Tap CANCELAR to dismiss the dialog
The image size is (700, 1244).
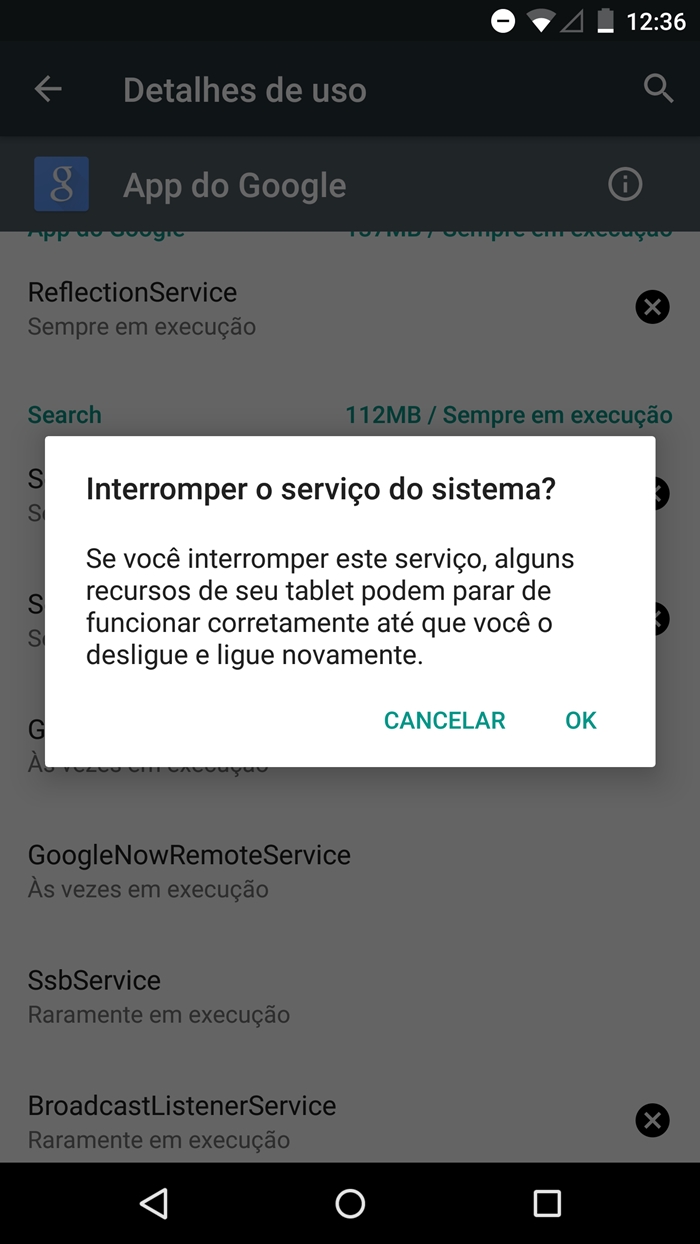click(x=445, y=721)
